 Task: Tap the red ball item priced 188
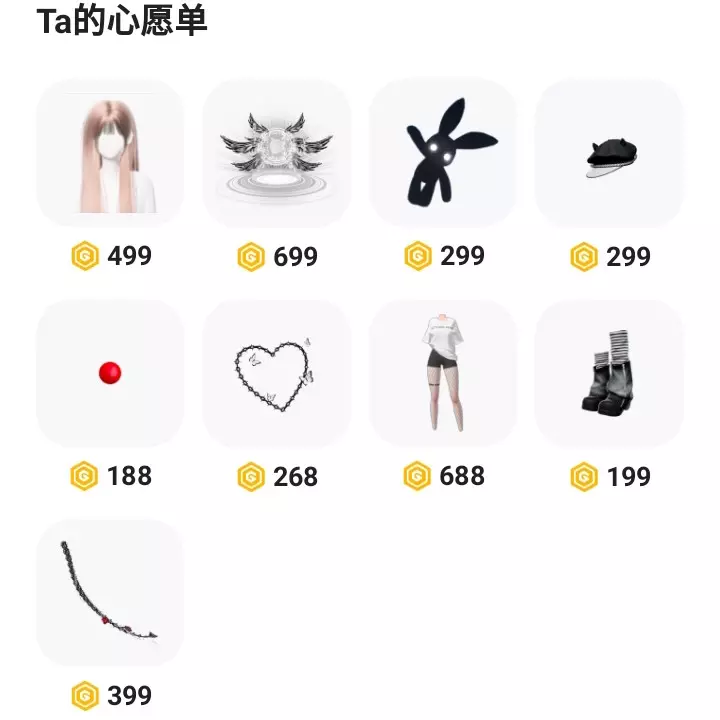[110, 373]
